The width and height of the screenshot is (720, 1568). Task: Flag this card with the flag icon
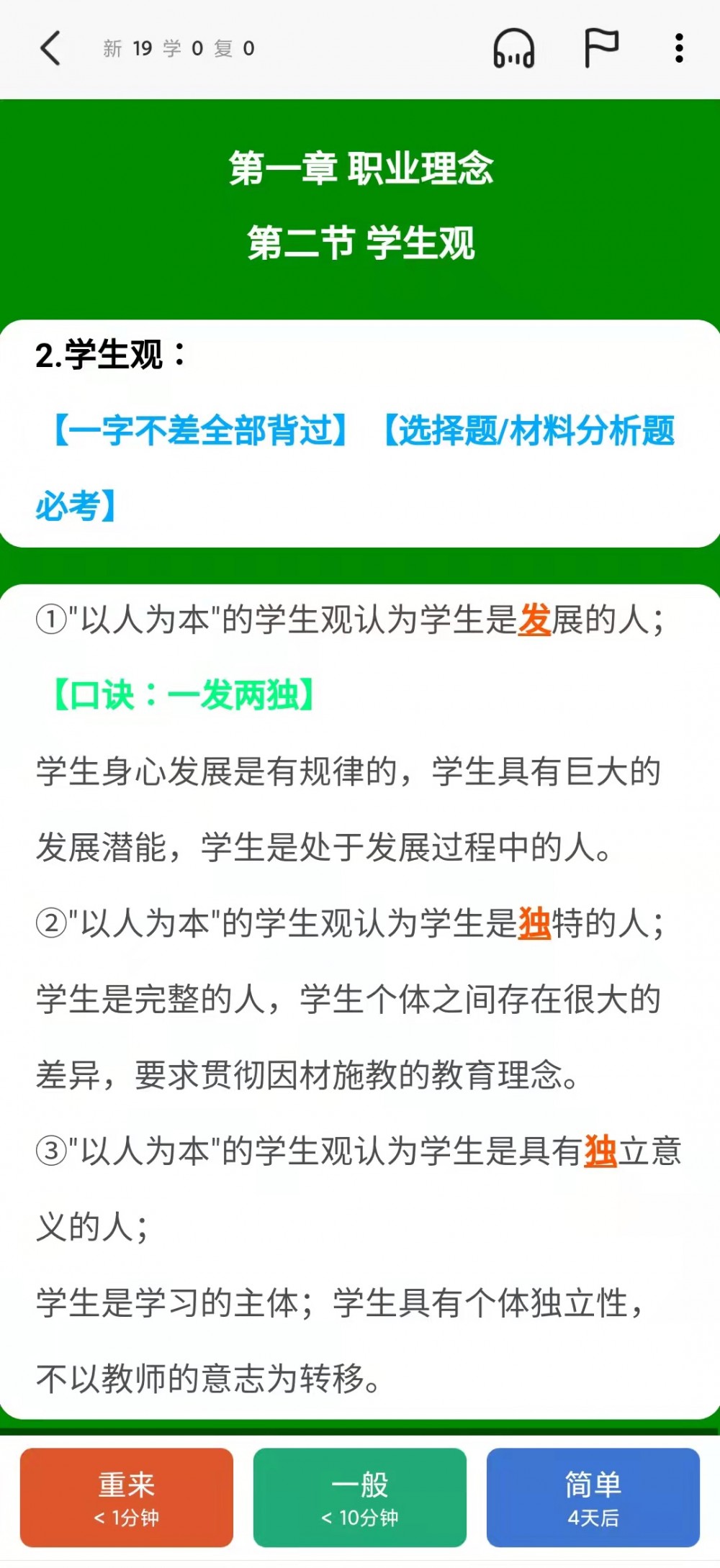pyautogui.click(x=600, y=48)
